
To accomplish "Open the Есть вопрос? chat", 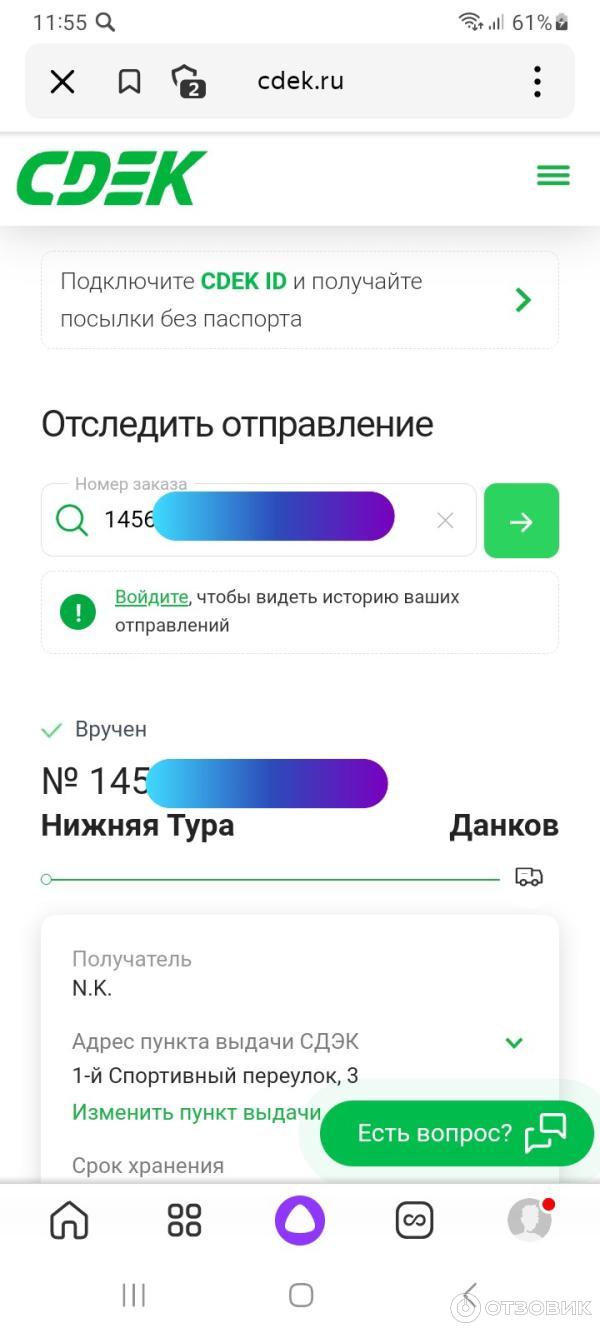I will [x=457, y=1133].
